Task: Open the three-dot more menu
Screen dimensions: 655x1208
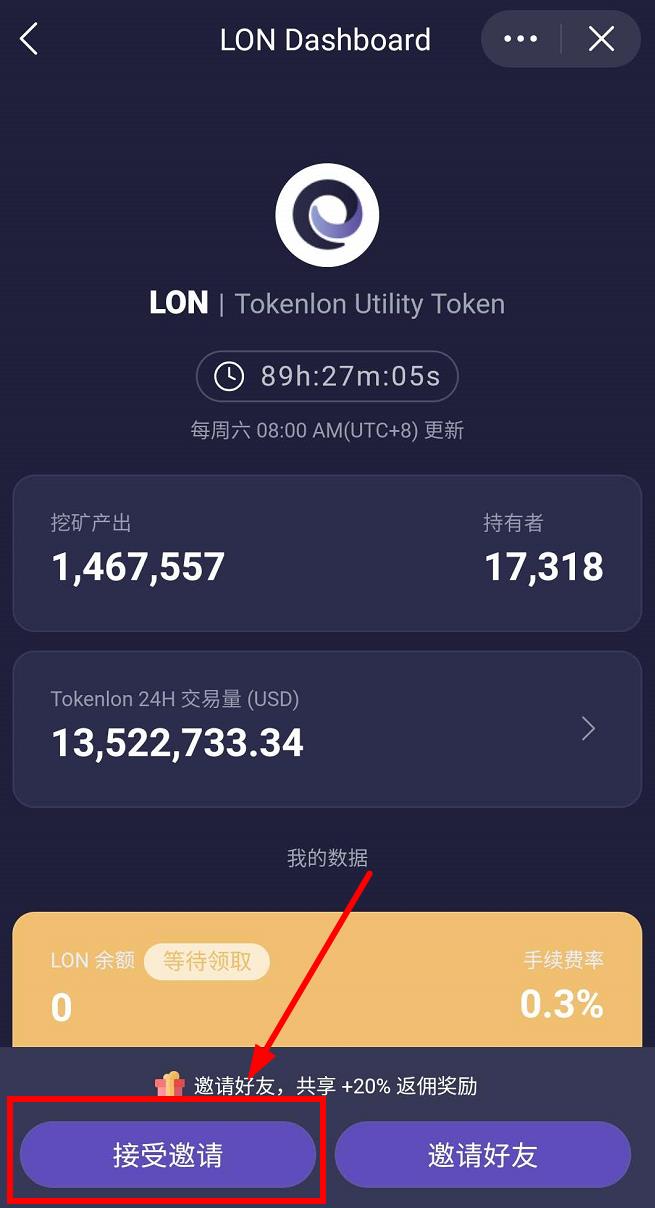Action: (x=520, y=40)
